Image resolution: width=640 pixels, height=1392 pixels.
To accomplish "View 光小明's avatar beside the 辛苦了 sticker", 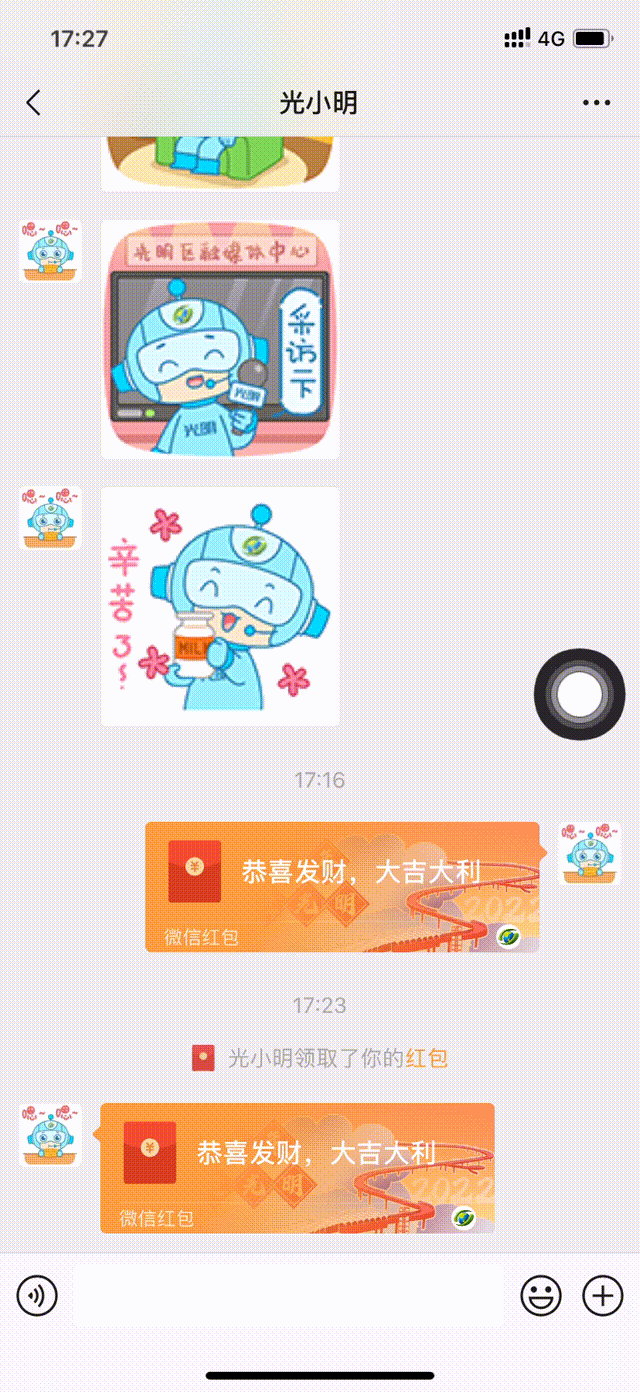I will click(50, 518).
